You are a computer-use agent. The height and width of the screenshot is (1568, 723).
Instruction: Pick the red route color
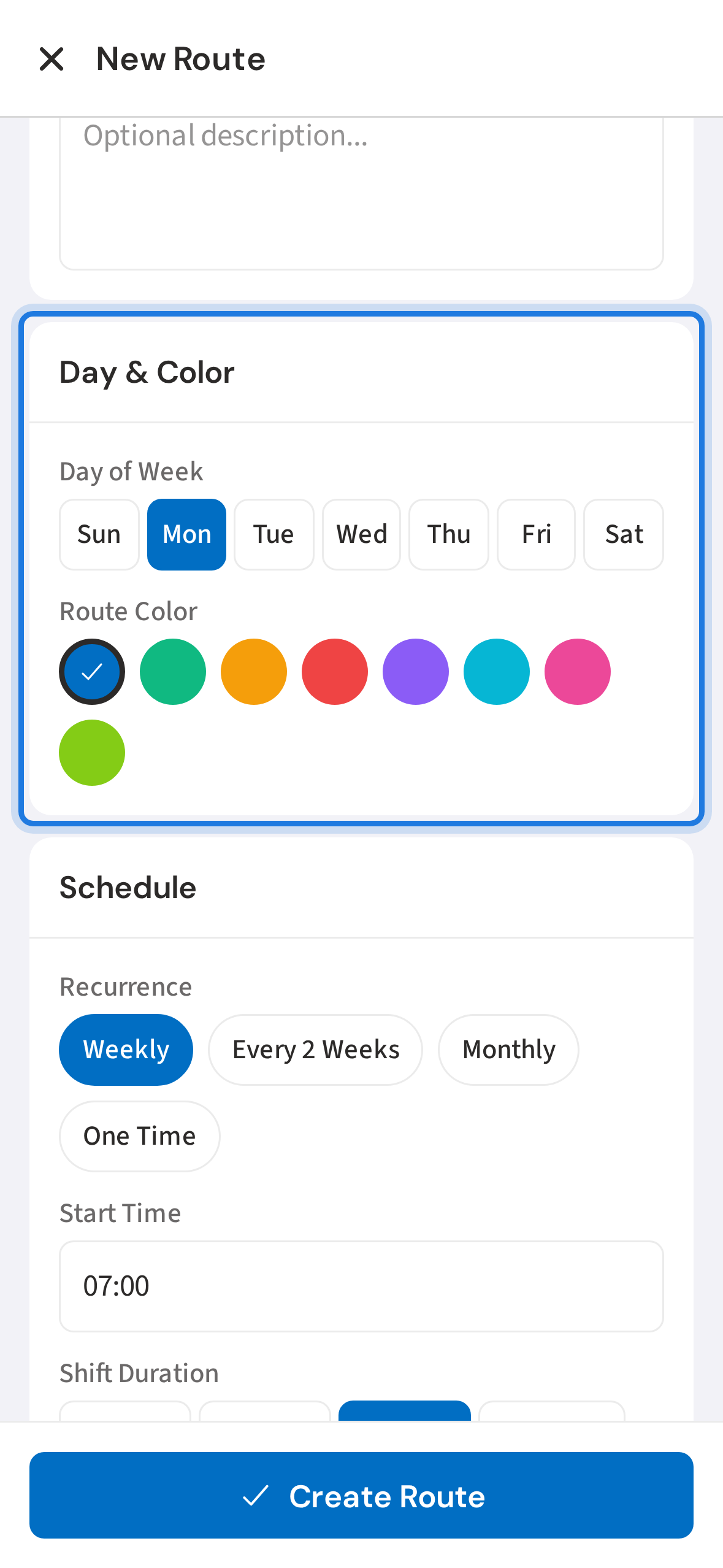pyautogui.click(x=334, y=672)
